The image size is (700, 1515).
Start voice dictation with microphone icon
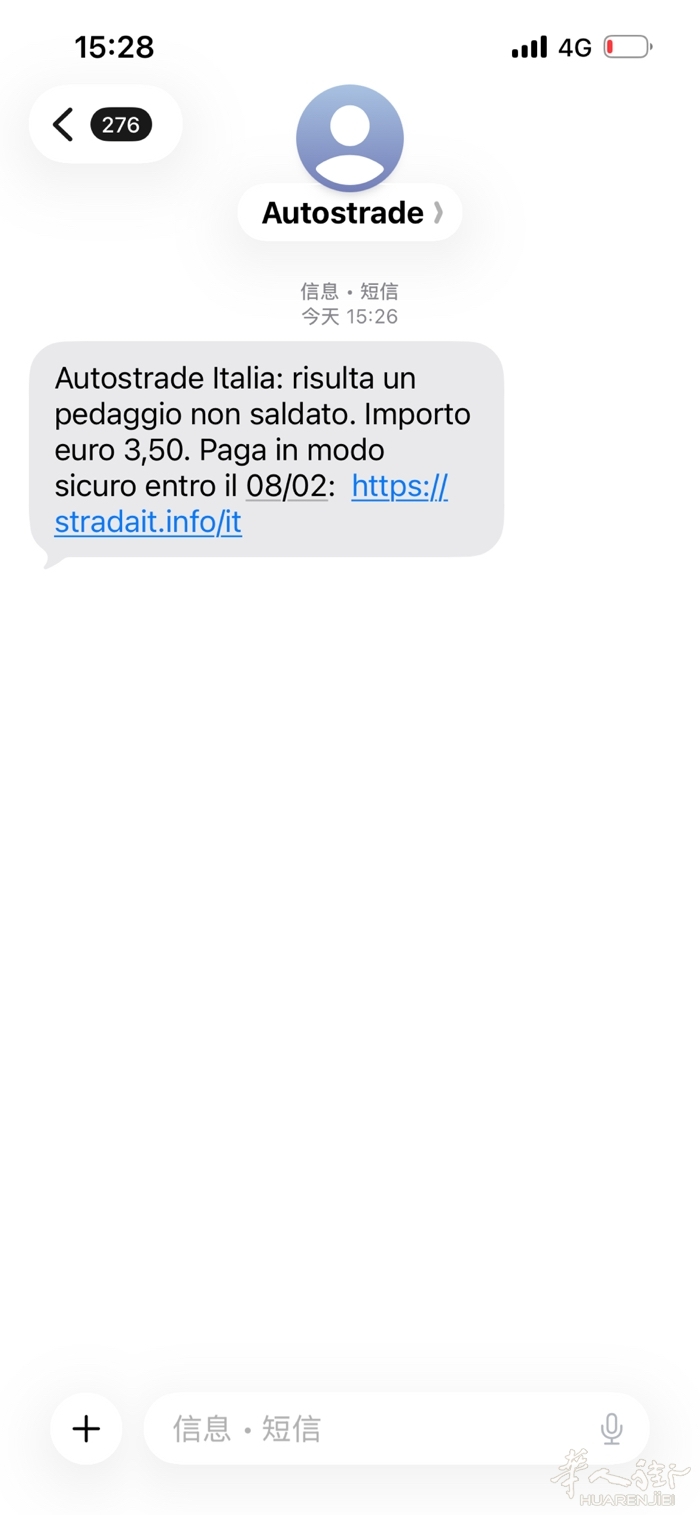611,1428
